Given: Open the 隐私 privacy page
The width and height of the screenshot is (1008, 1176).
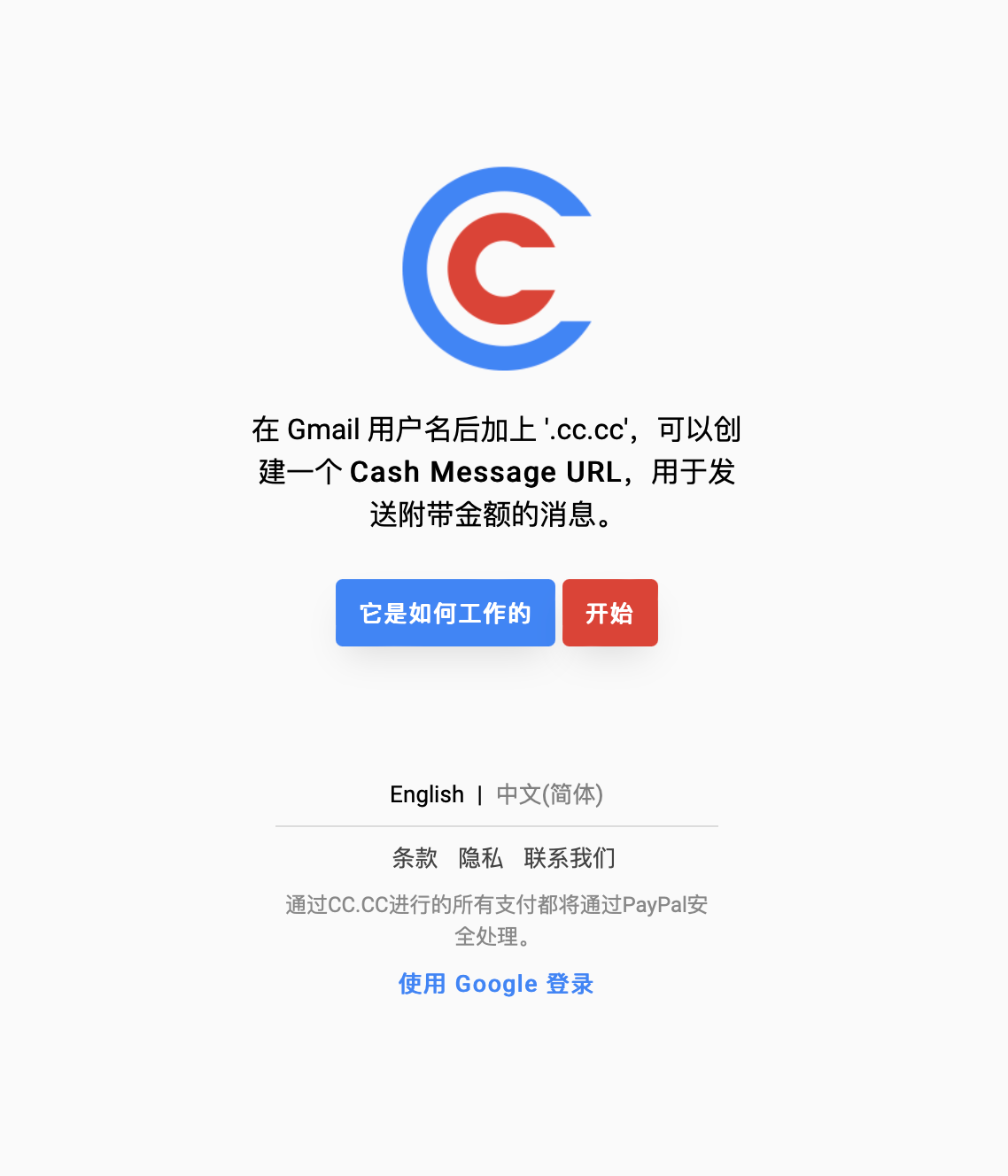Looking at the screenshot, I should pyautogui.click(x=481, y=858).
